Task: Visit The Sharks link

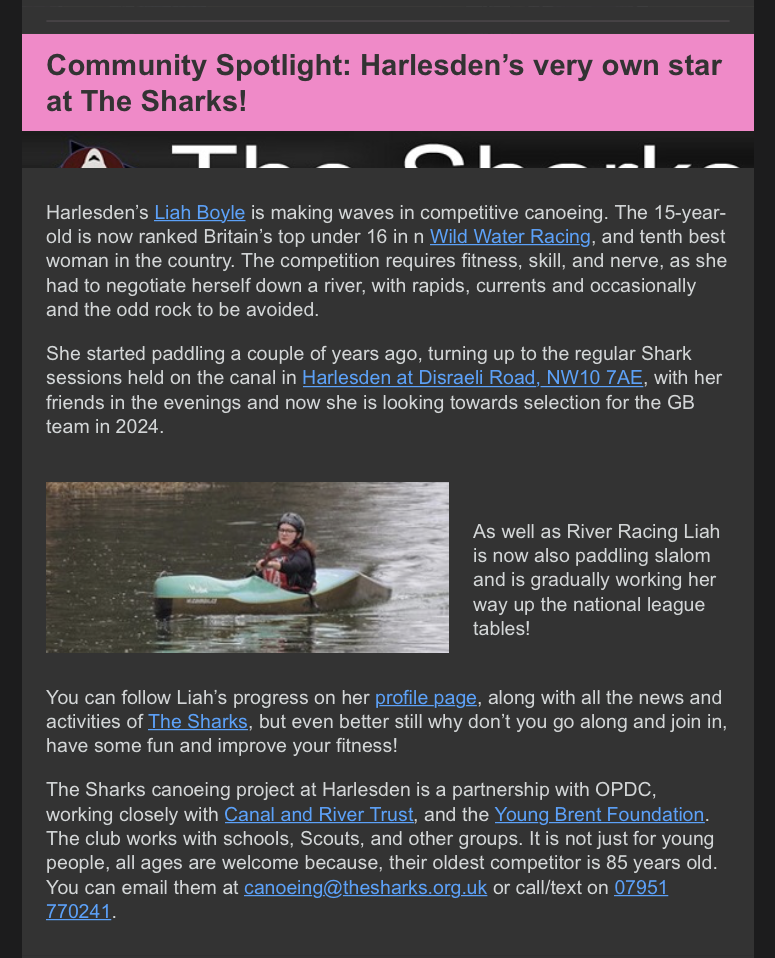Action: (198, 721)
